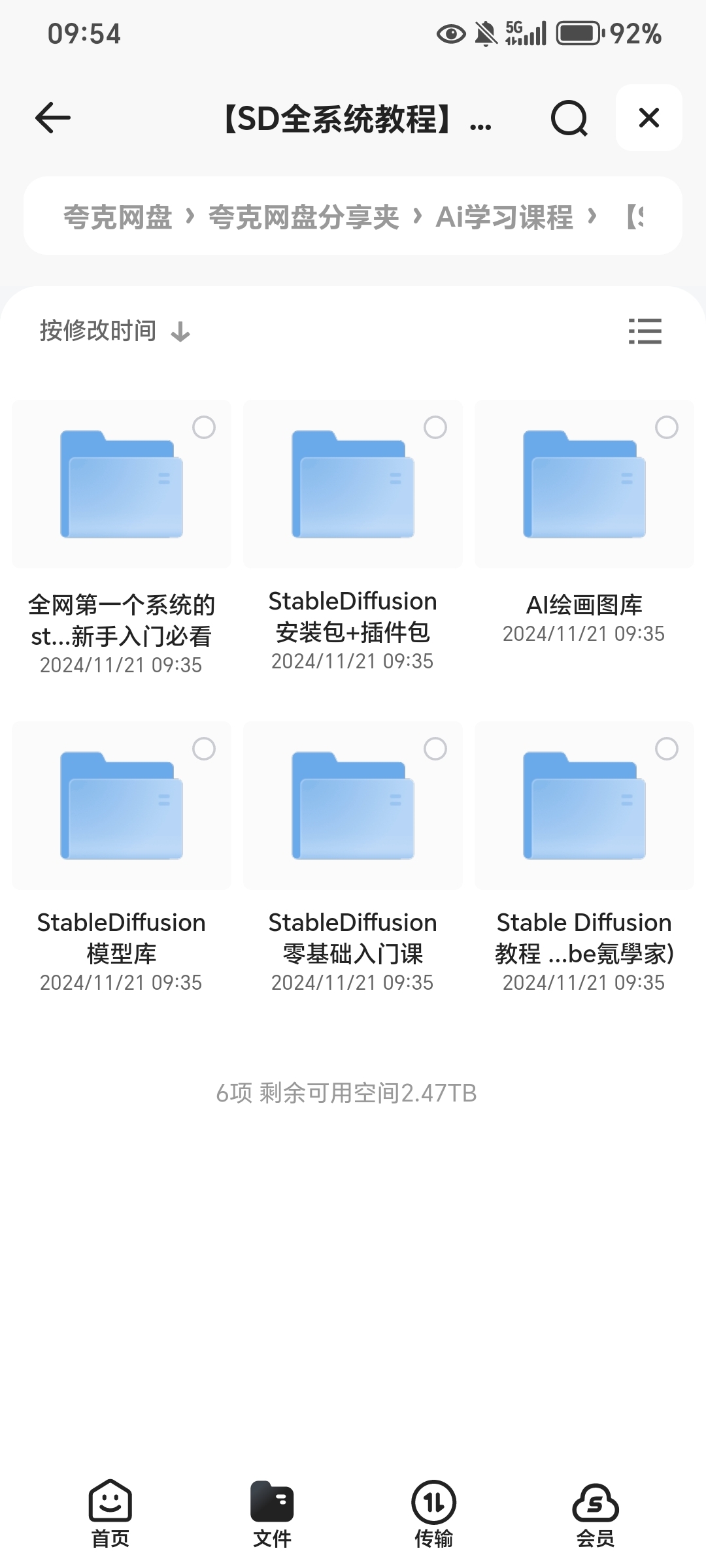Close this folder view with the X button
706x1568 pixels.
click(x=648, y=118)
